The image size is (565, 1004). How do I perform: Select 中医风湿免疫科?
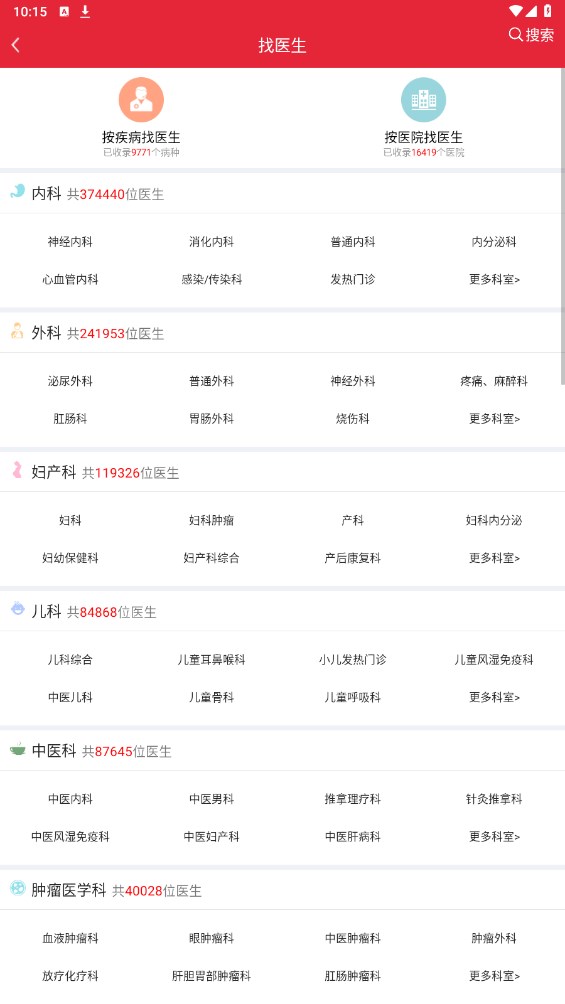click(x=70, y=836)
